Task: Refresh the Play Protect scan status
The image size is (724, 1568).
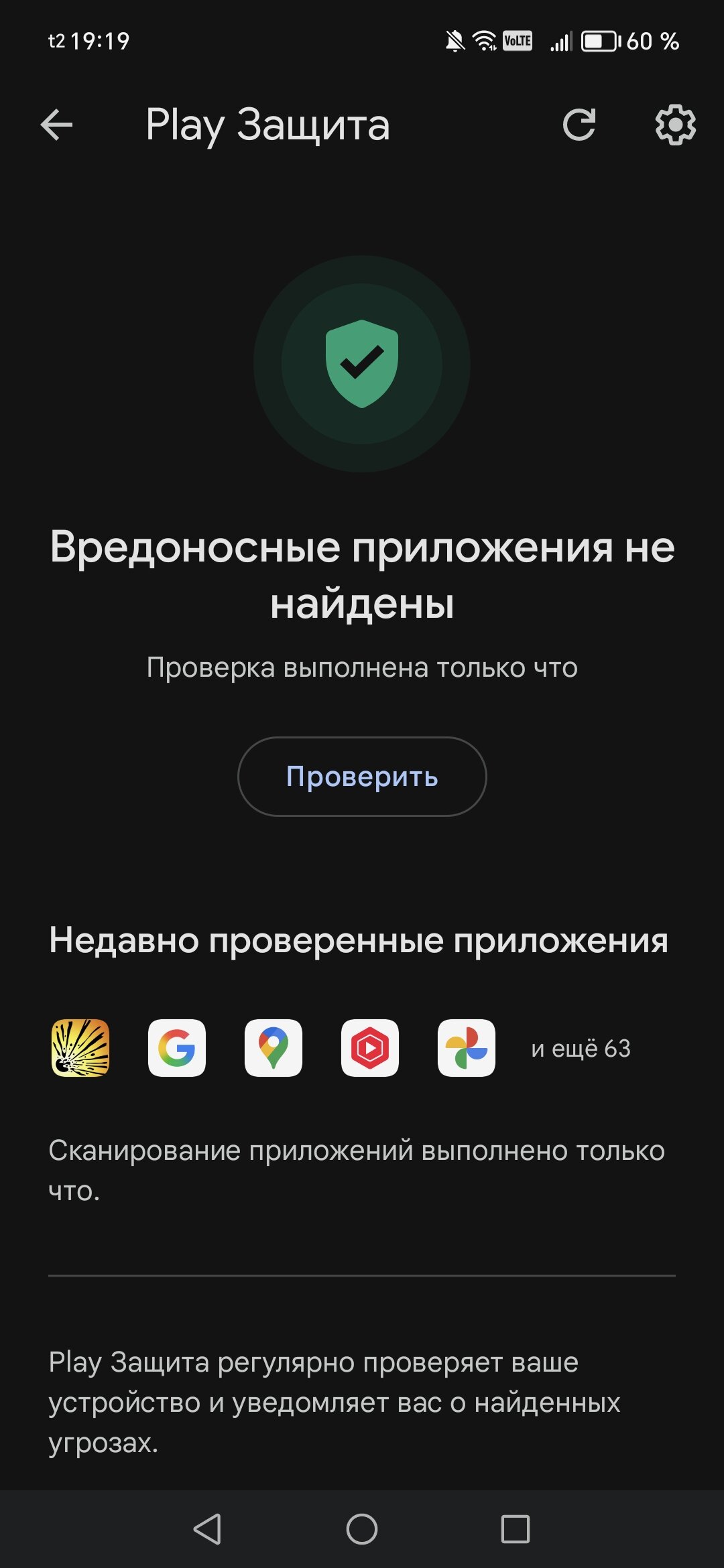Action: pyautogui.click(x=579, y=125)
